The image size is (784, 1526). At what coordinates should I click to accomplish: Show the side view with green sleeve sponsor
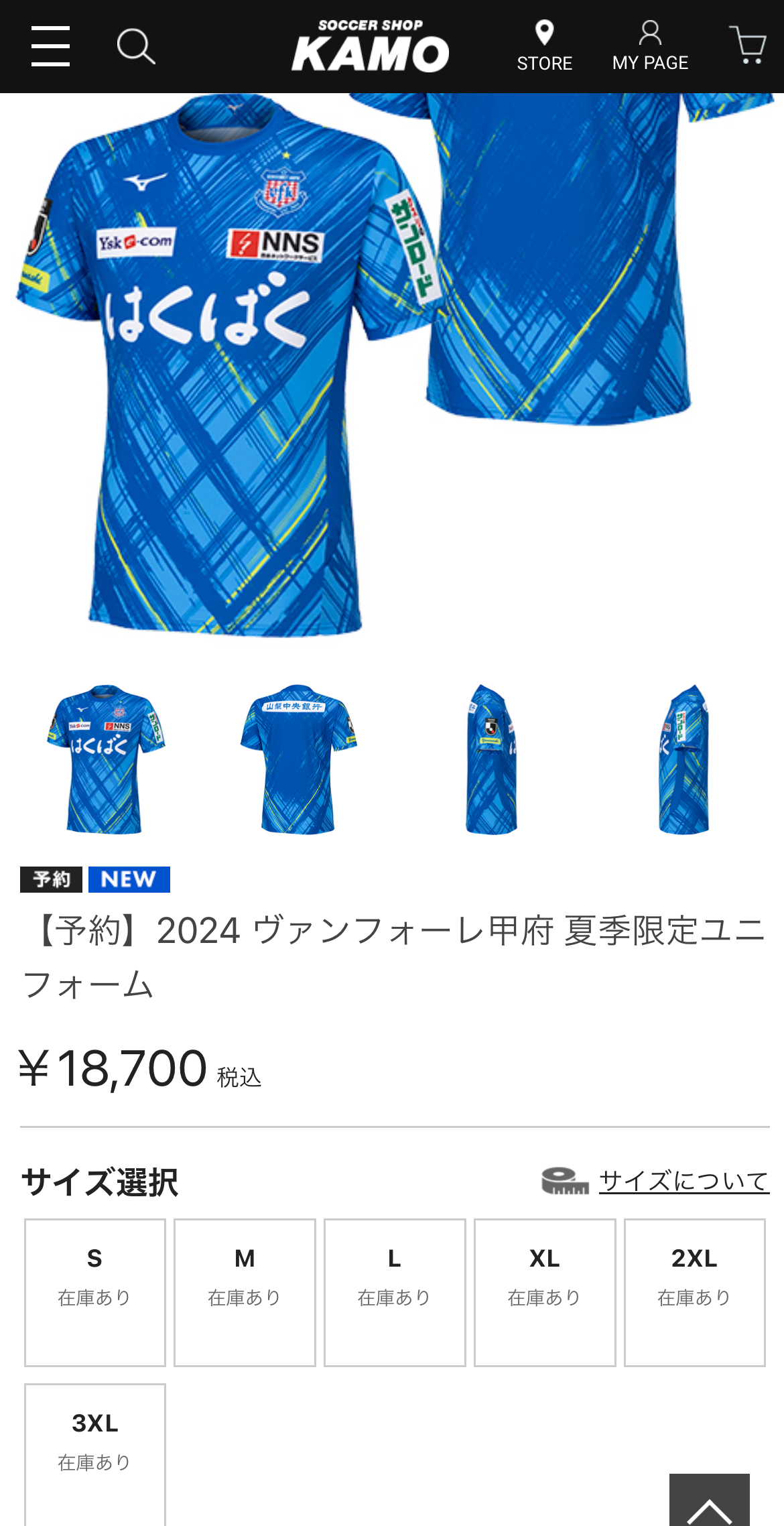(x=683, y=759)
